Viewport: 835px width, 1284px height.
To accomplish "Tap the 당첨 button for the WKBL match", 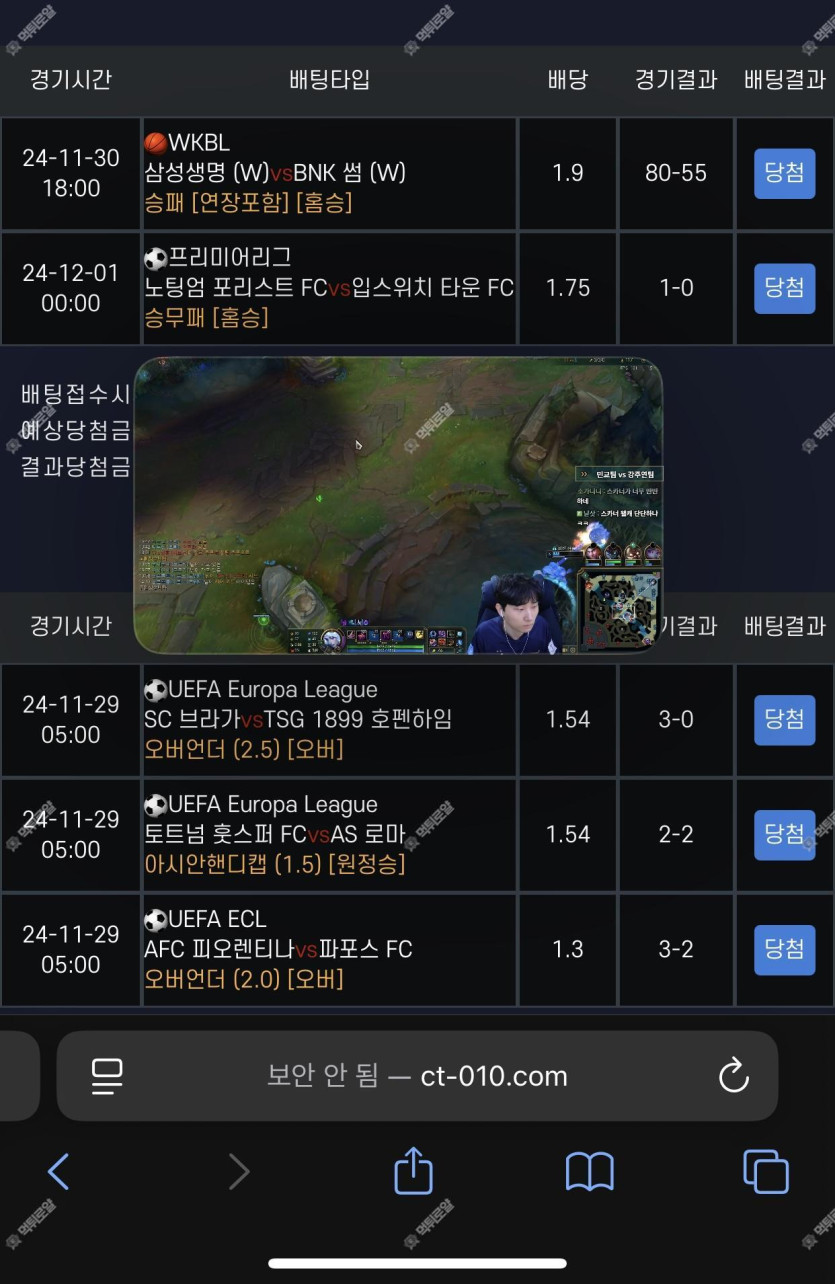I will click(x=784, y=173).
